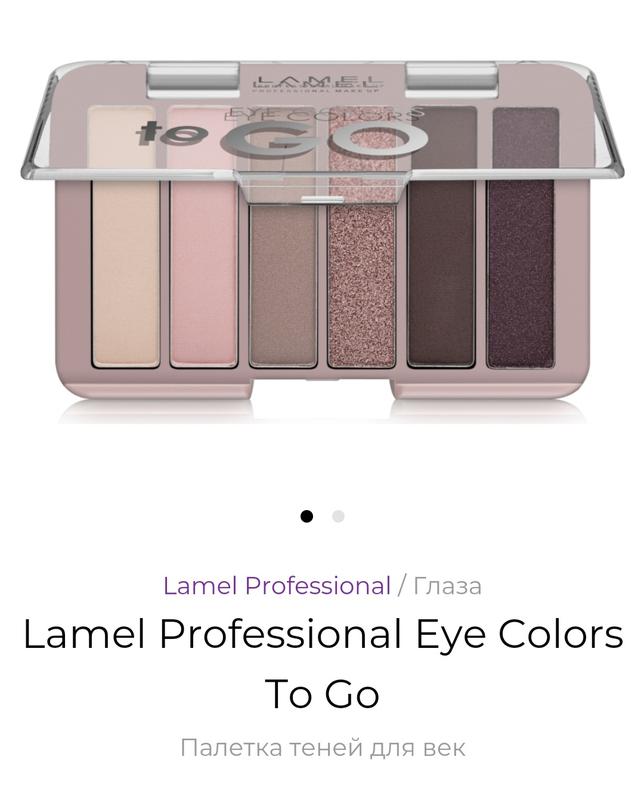Select the second image indicator dot
Screen dimensions: 644x800
point(338,516)
